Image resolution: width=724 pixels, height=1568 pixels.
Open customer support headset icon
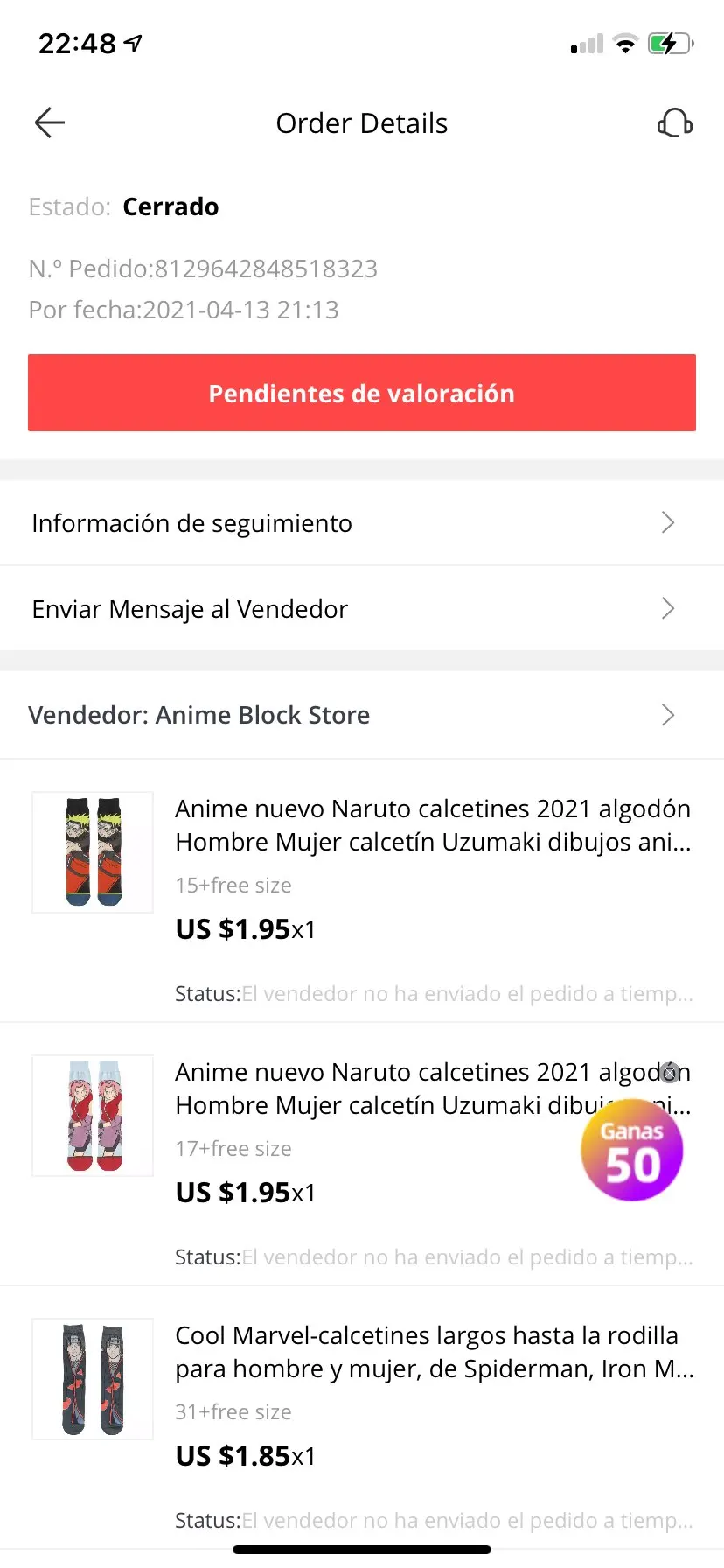(x=674, y=123)
